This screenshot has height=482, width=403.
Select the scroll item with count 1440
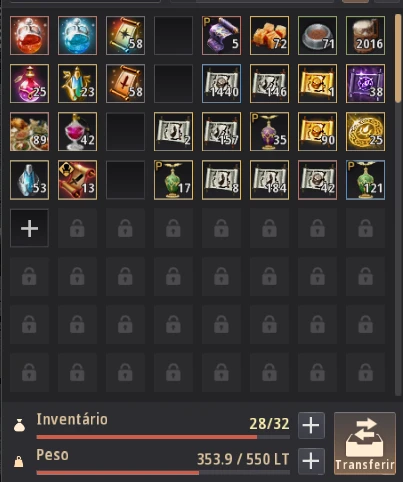[x=221, y=84]
